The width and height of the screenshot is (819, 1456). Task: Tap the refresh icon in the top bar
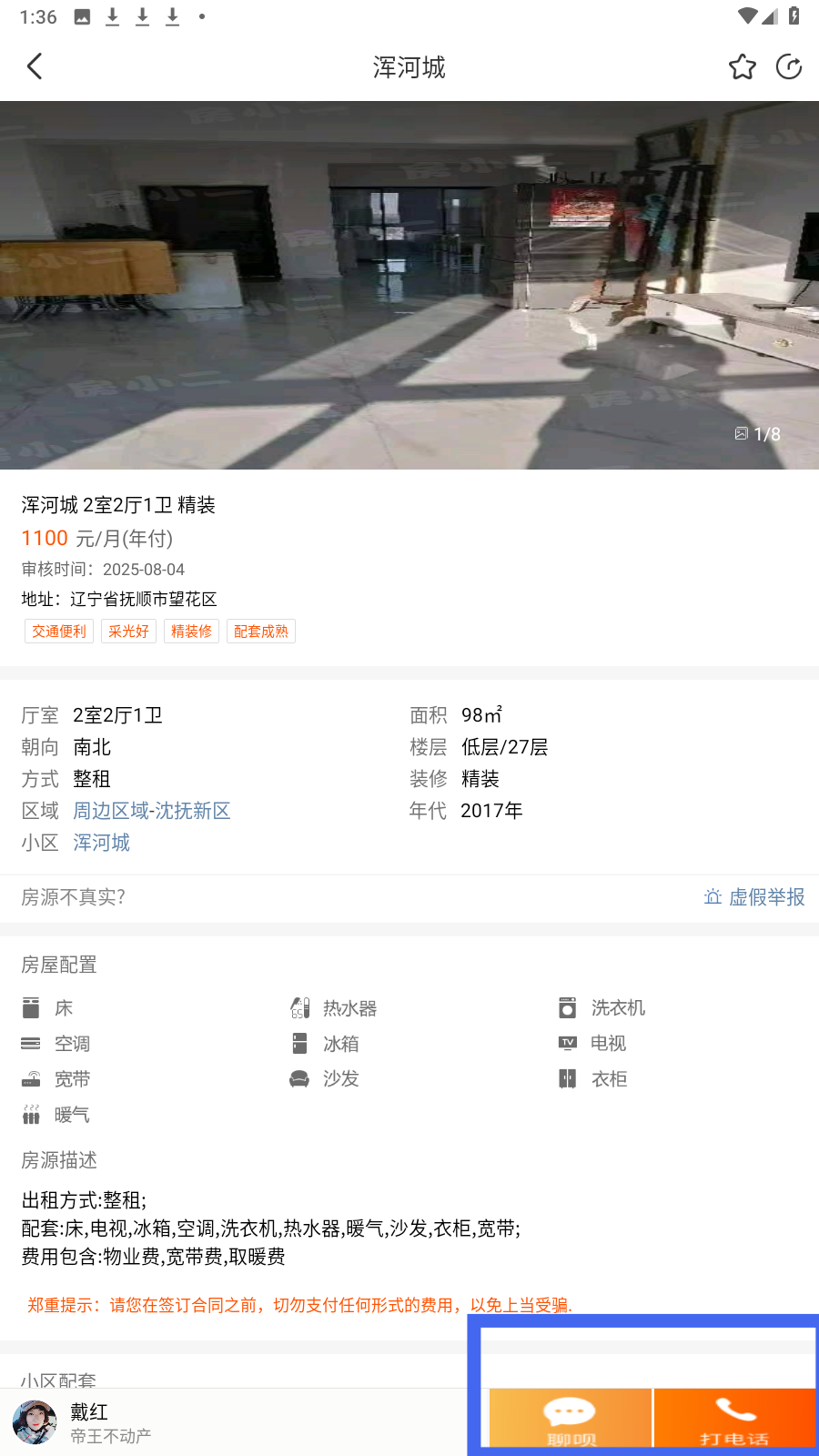tap(788, 66)
